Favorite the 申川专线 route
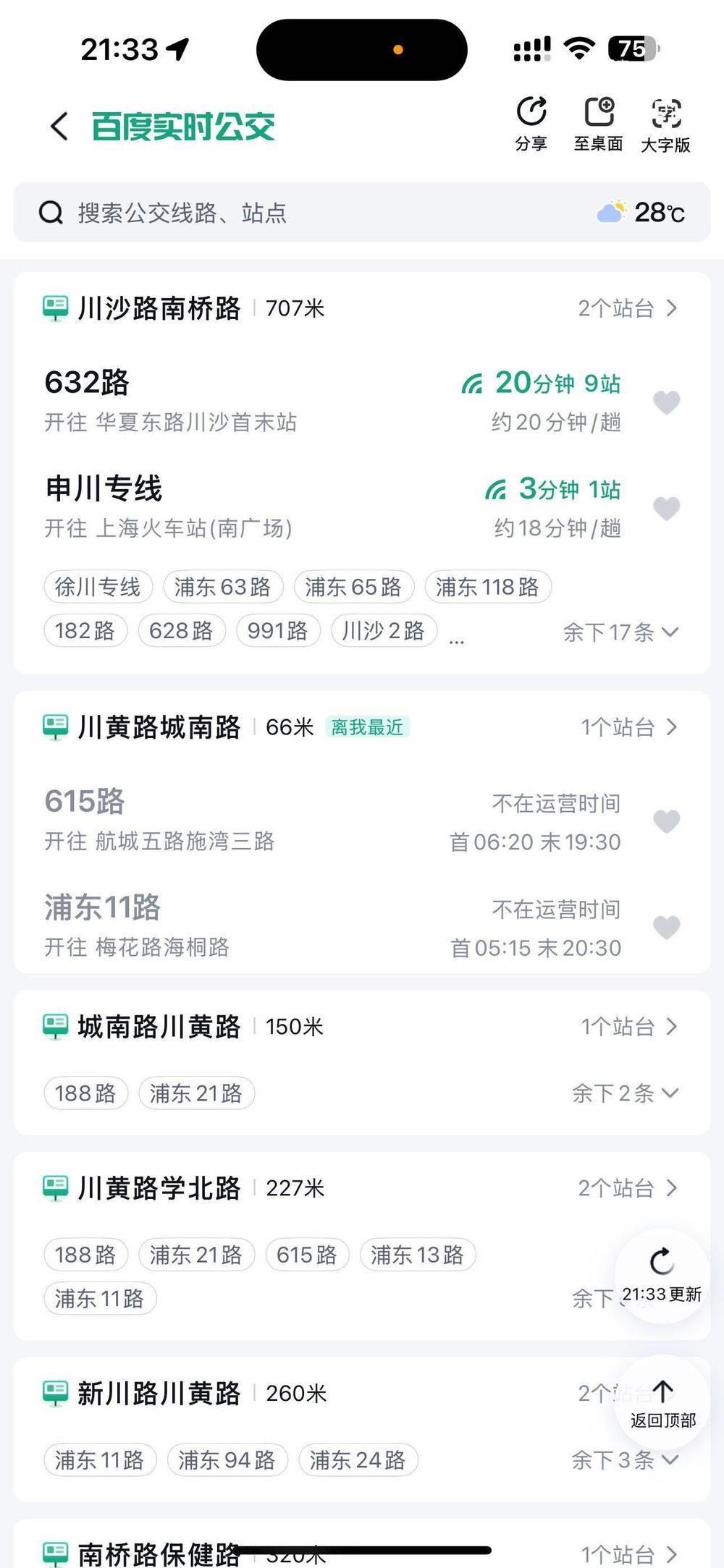Viewport: 724px width, 1568px height. [666, 508]
